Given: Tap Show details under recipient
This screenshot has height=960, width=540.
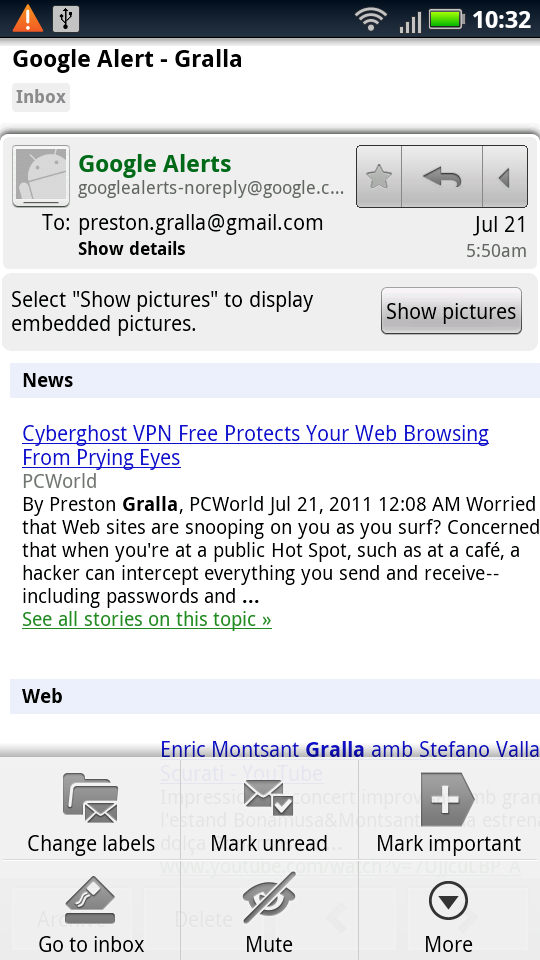Looking at the screenshot, I should point(132,249).
